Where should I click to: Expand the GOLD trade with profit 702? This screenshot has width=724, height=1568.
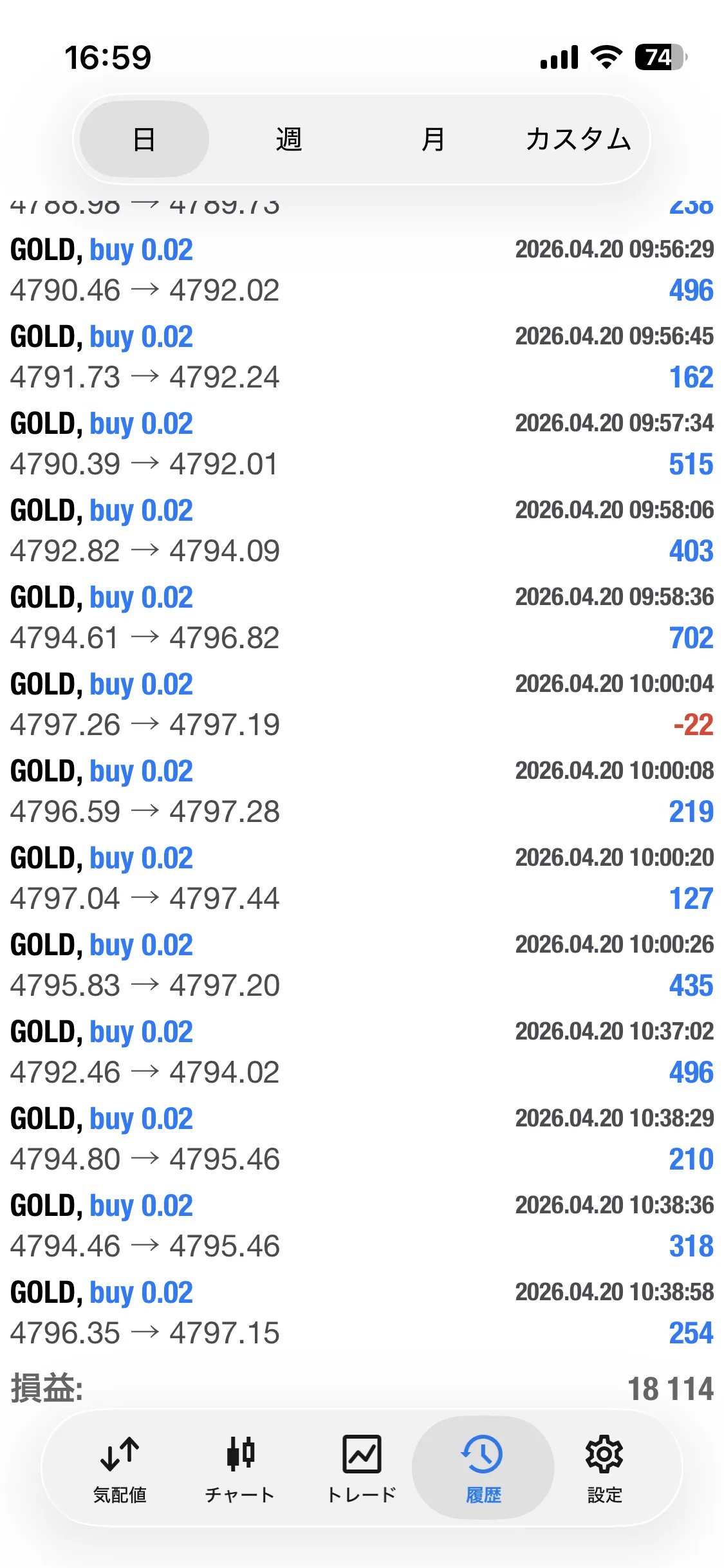362,618
